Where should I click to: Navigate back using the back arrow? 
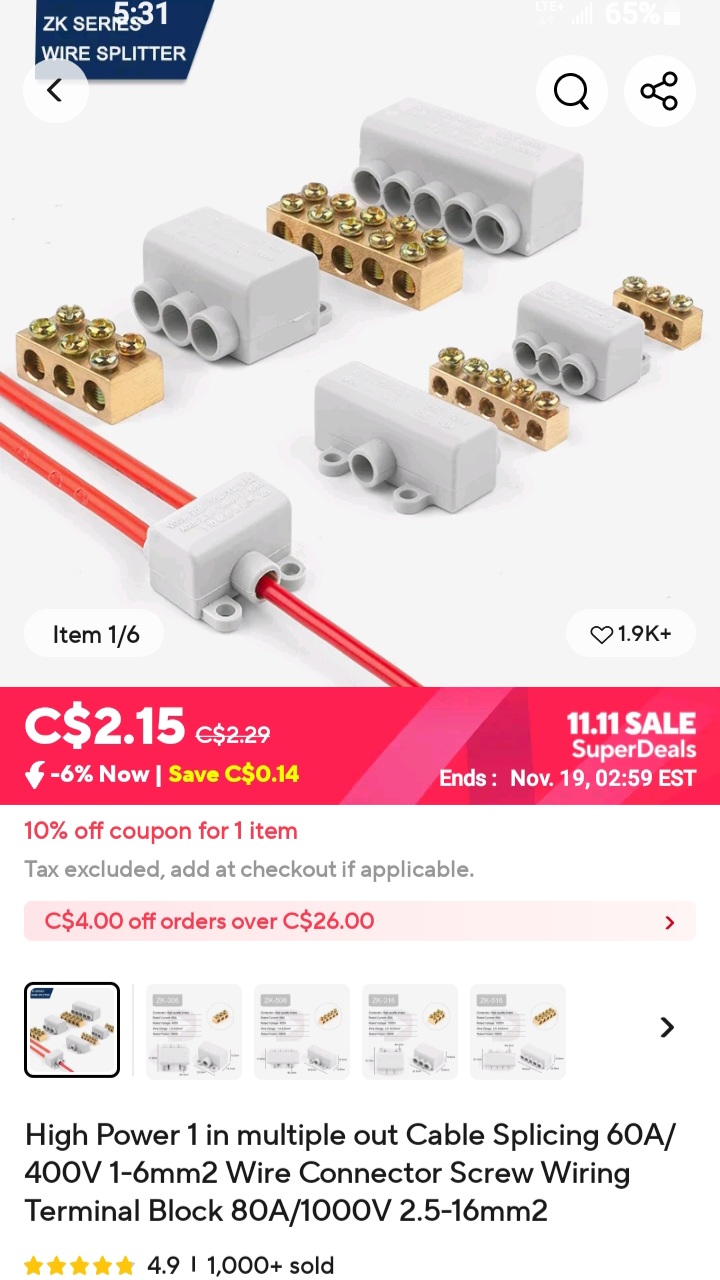click(55, 90)
